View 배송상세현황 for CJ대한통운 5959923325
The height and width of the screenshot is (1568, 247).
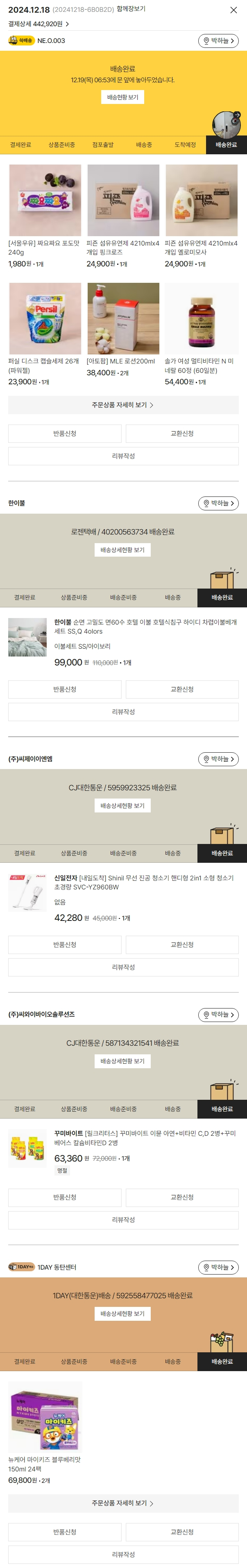pos(122,805)
